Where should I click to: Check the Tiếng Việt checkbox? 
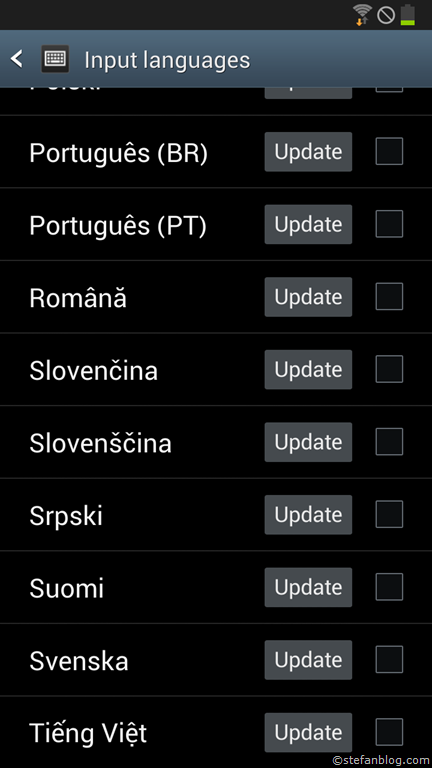(x=389, y=732)
